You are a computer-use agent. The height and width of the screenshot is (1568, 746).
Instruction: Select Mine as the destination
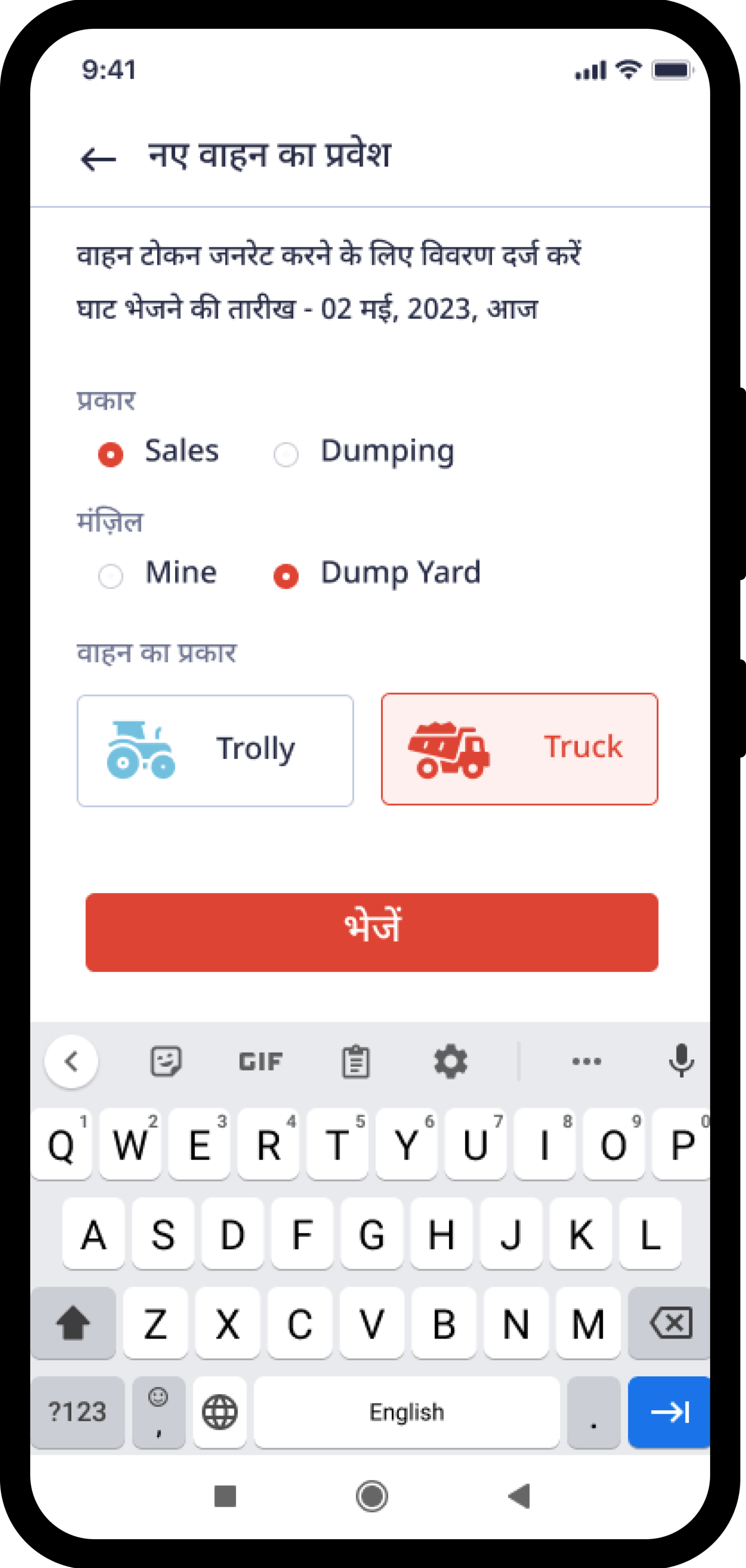[111, 575]
